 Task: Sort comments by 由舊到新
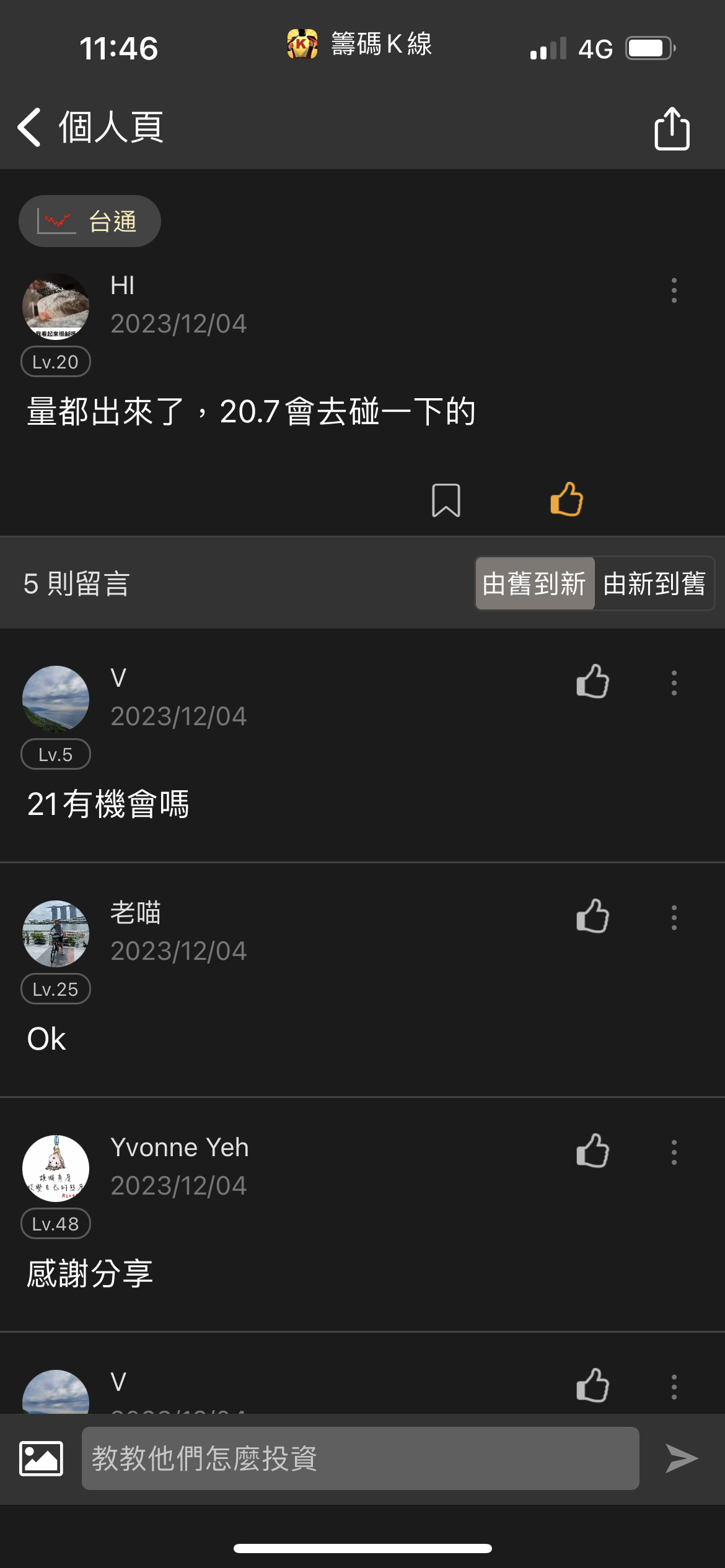pos(534,583)
